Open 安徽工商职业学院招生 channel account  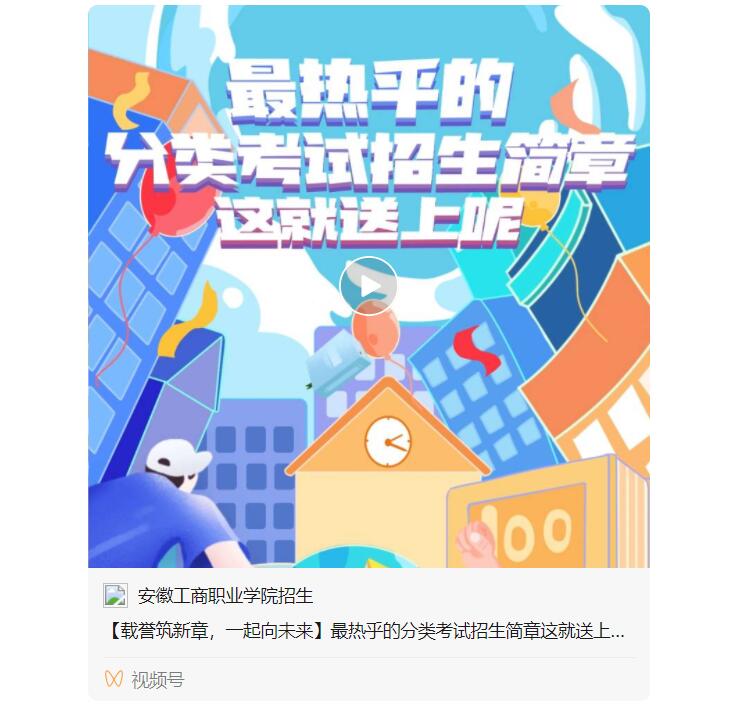pyautogui.click(x=225, y=596)
